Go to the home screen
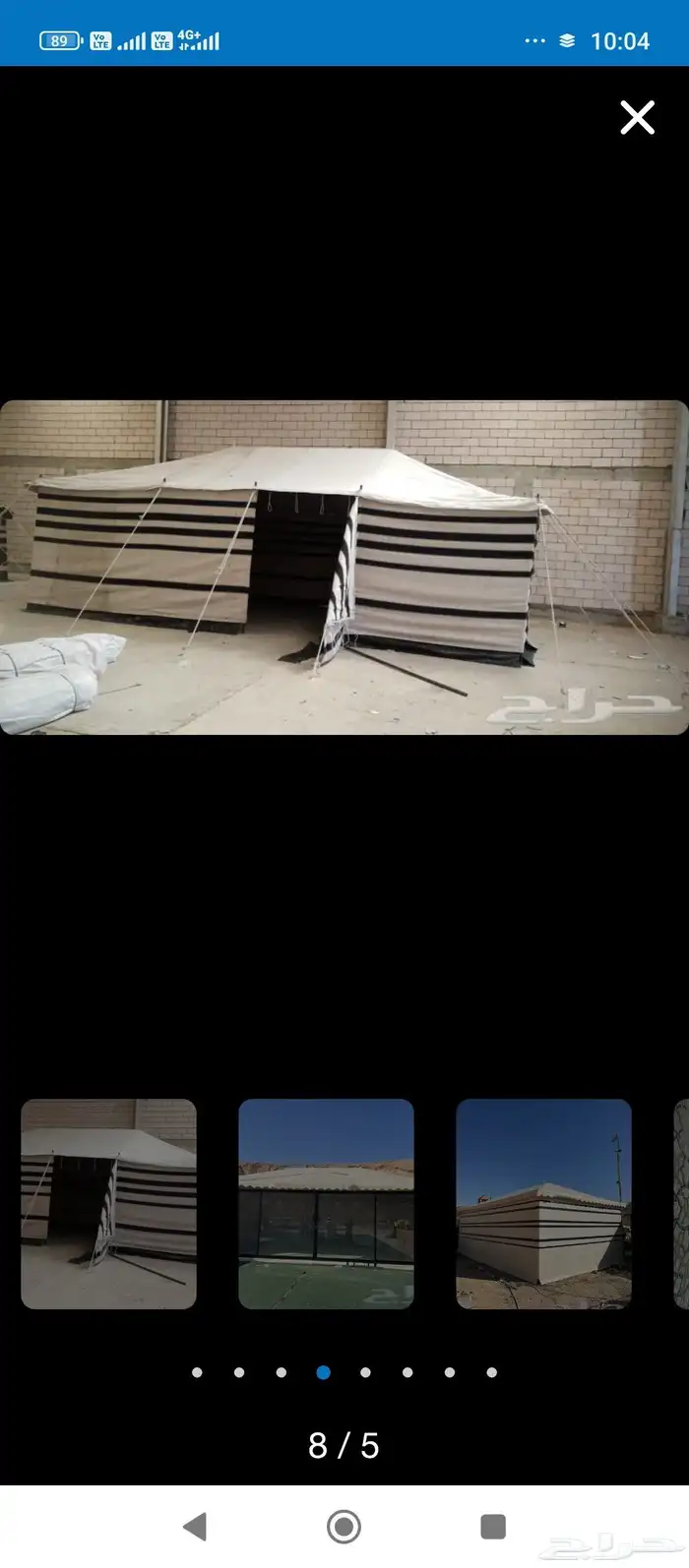The image size is (689, 1568). [344, 1526]
